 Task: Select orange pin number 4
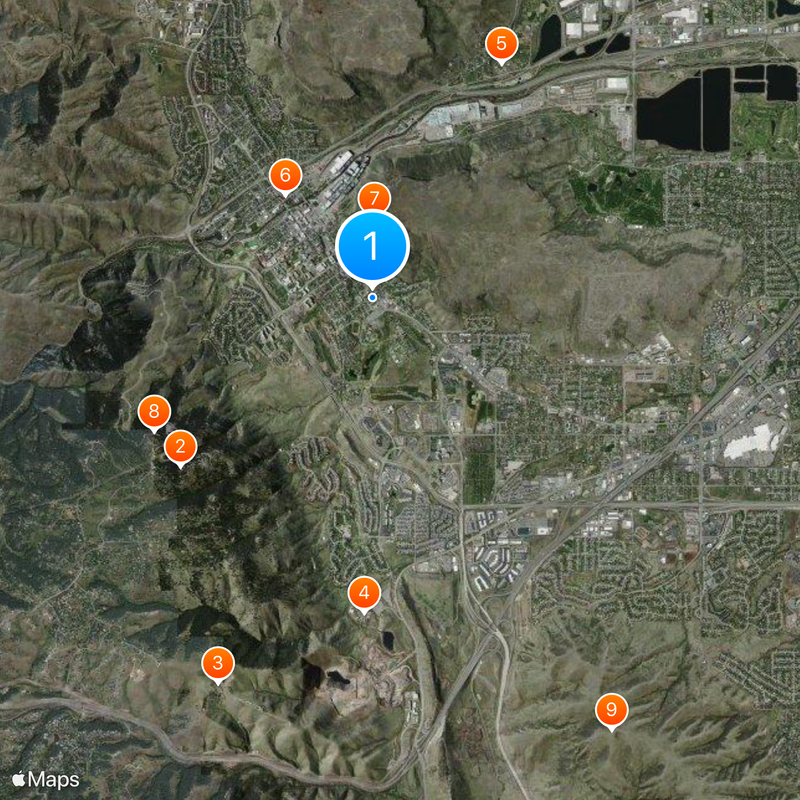pyautogui.click(x=364, y=593)
